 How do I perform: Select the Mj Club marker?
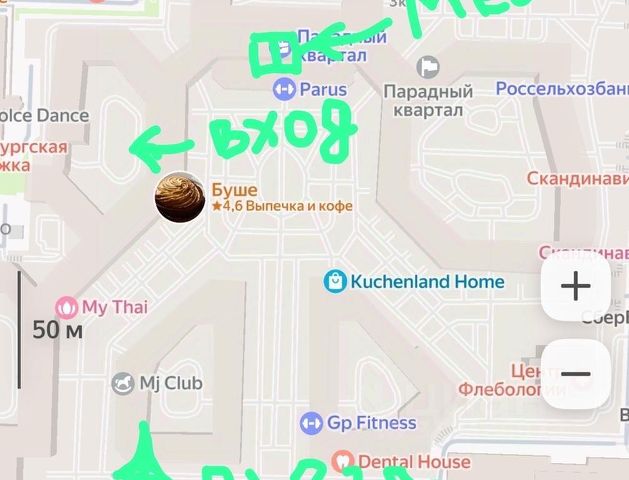click(x=123, y=383)
